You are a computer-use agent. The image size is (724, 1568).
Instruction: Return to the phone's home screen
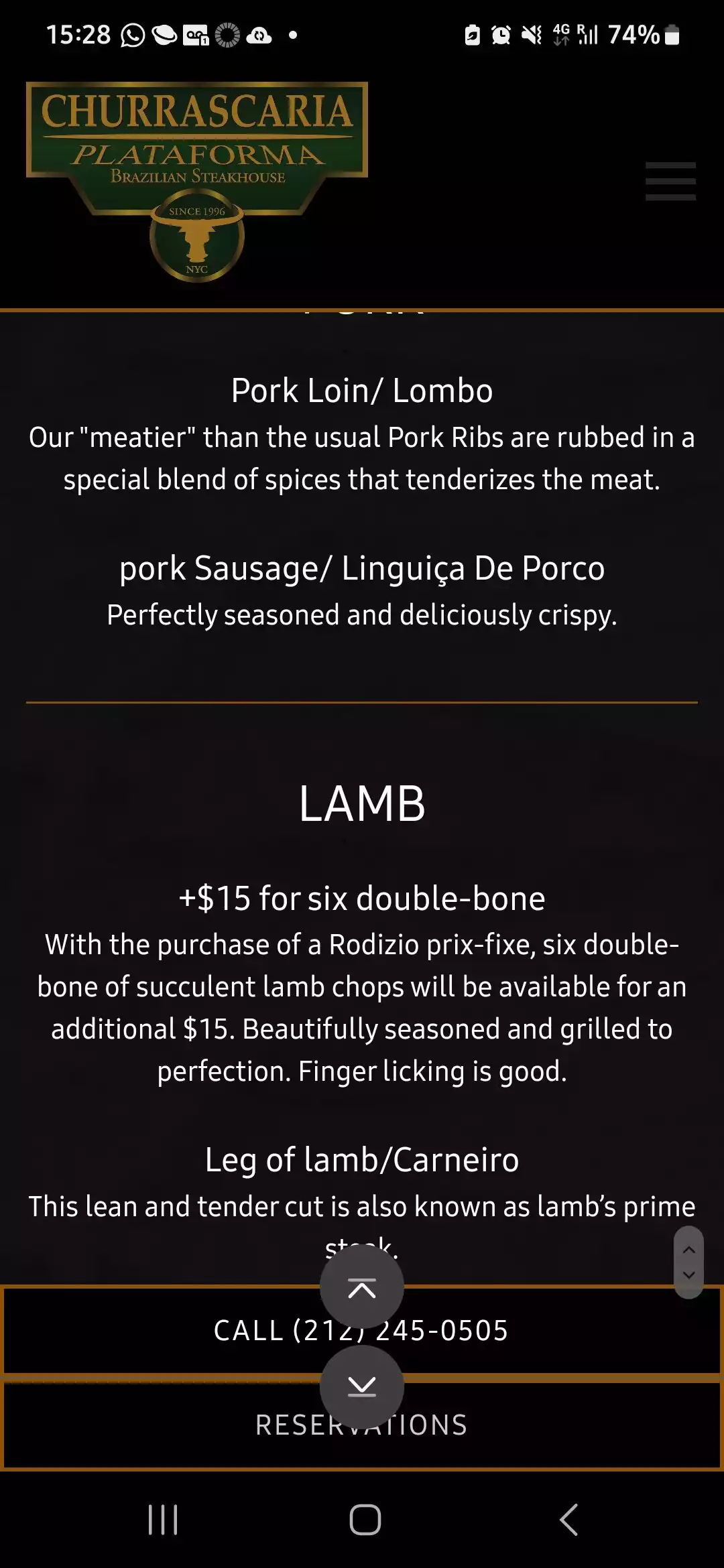(365, 1520)
